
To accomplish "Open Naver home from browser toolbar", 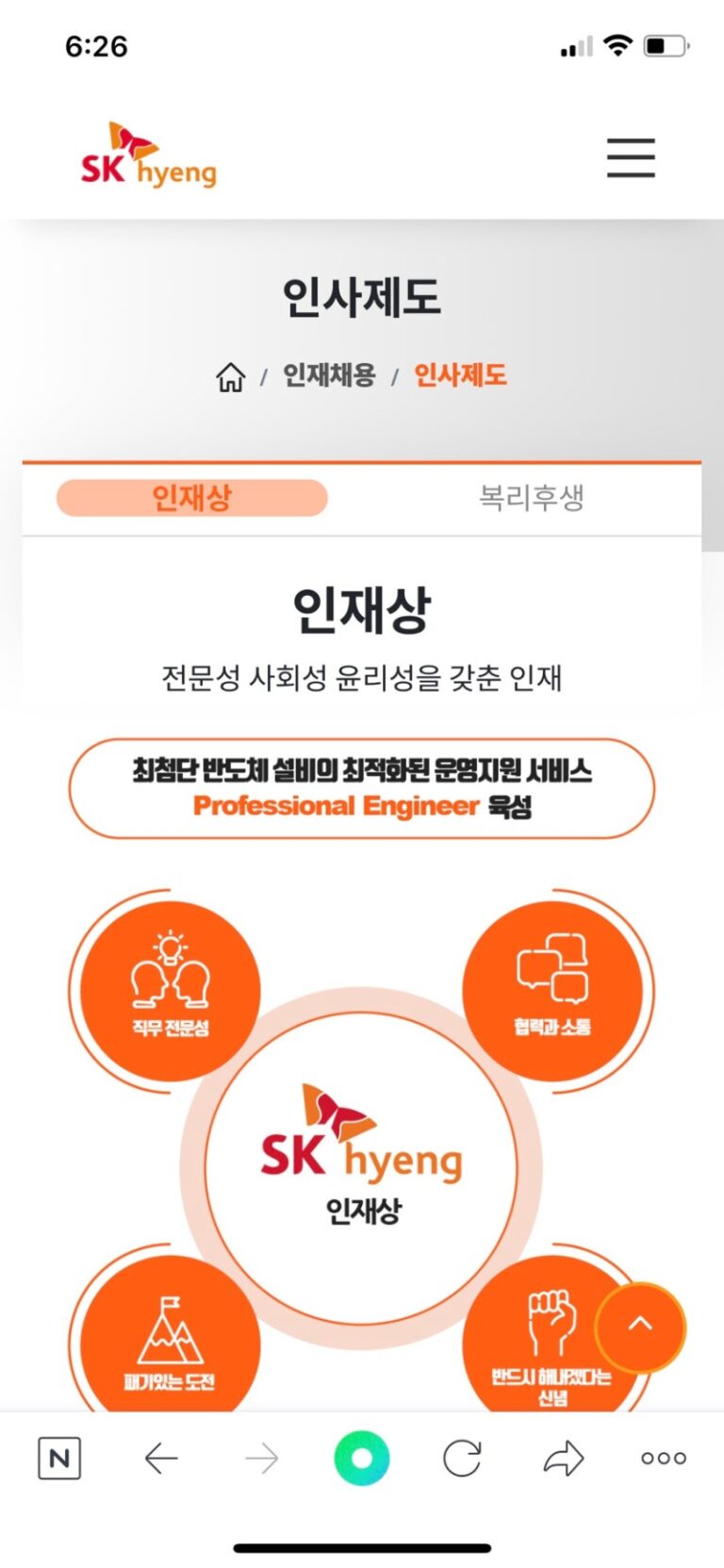I will tap(59, 1458).
